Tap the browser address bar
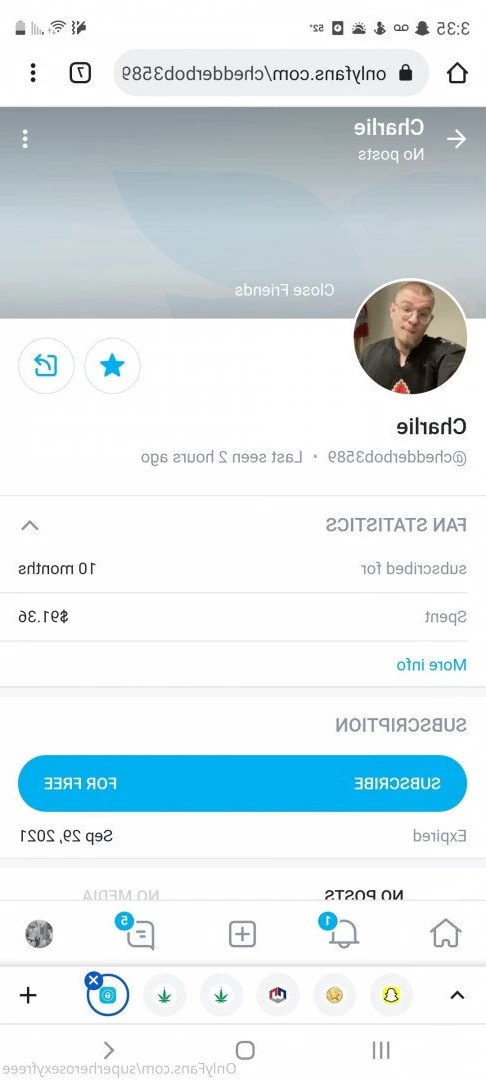 271,73
